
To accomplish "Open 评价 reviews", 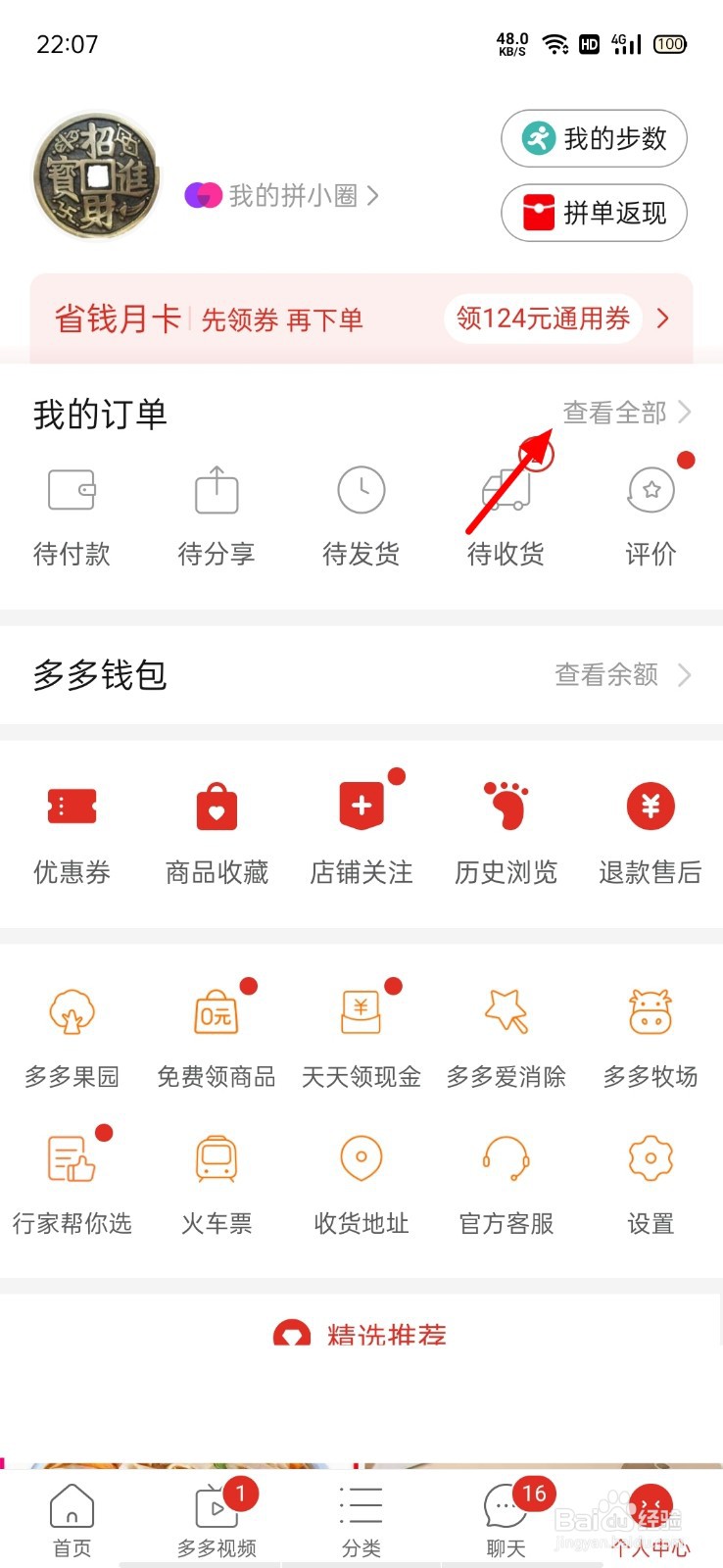I will click(651, 517).
